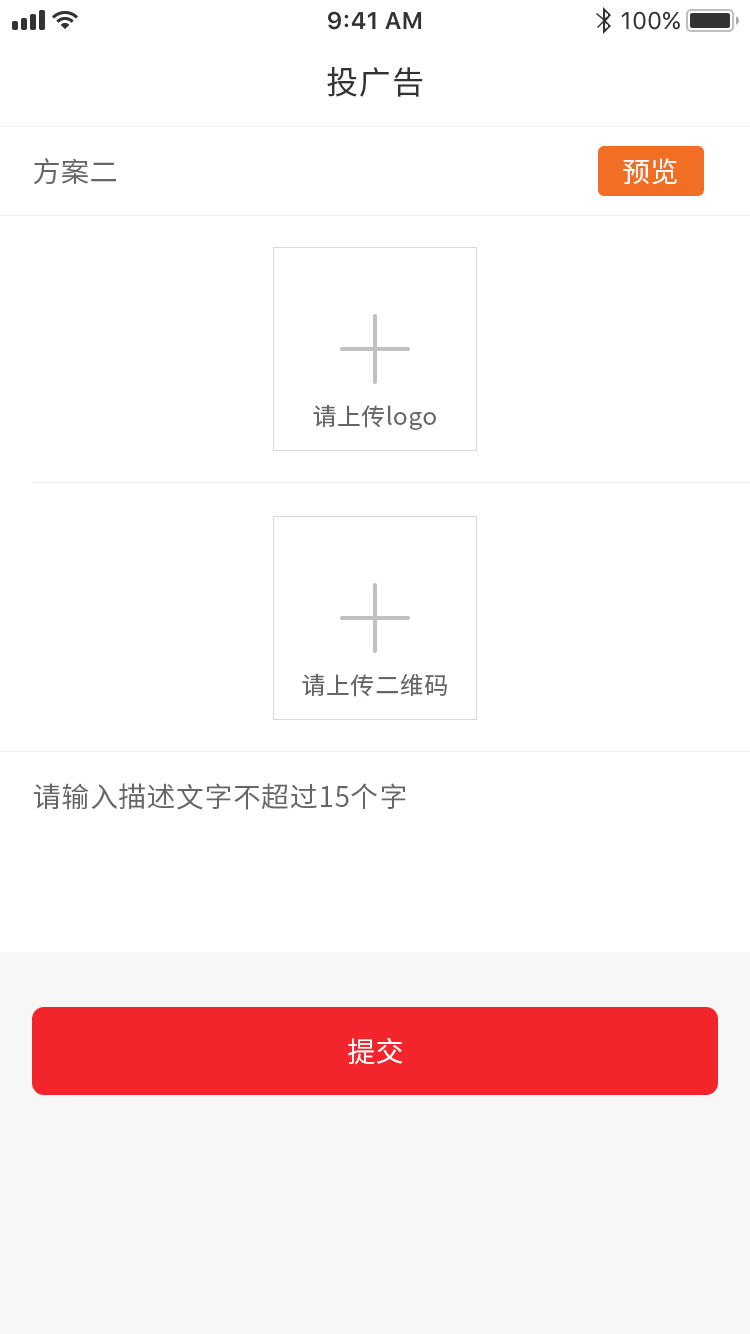Viewport: 750px width, 1334px height.
Task: Focus the 请输入描述文字 description field
Action: 375,852
